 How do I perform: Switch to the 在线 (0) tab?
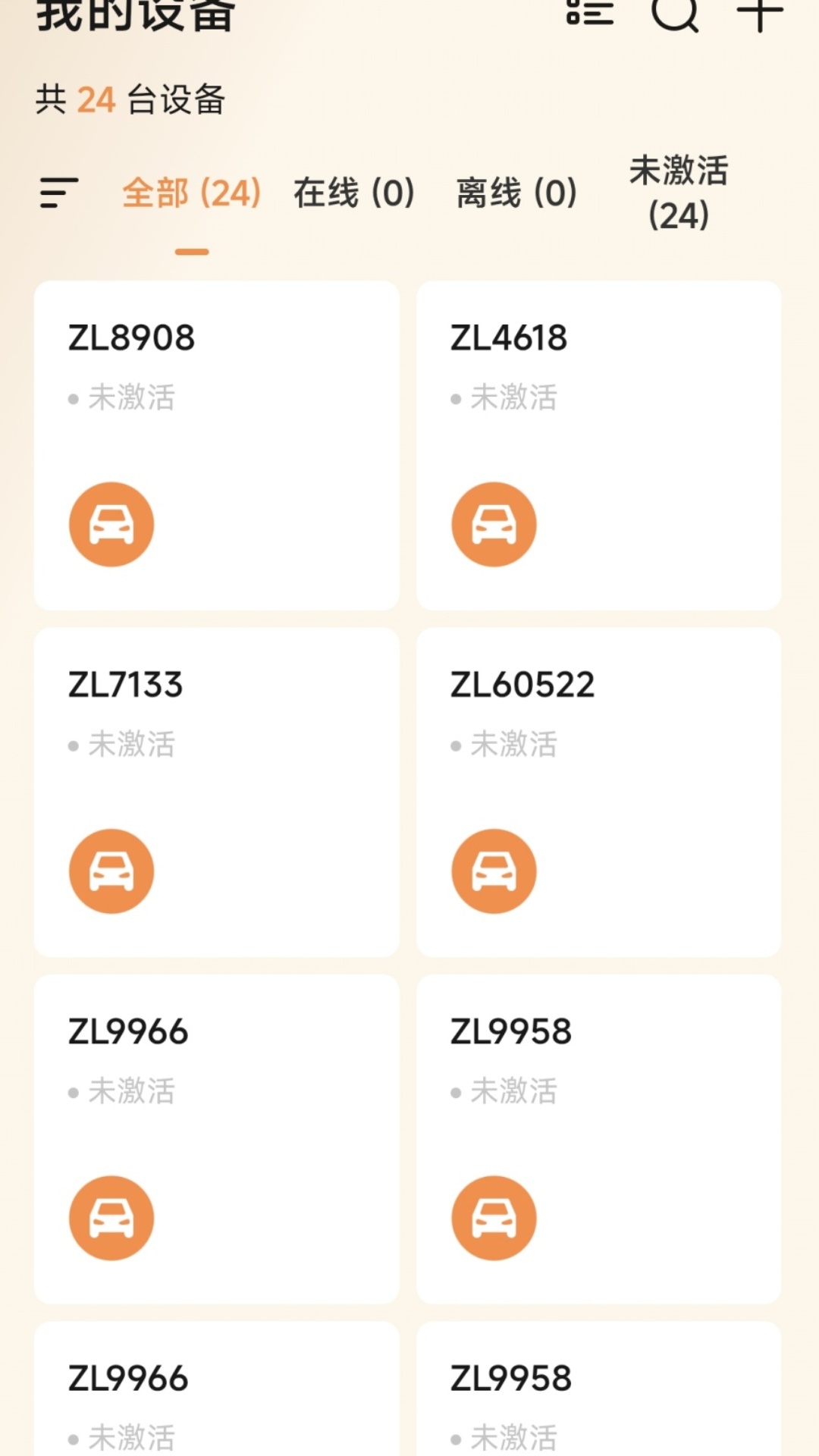click(354, 193)
